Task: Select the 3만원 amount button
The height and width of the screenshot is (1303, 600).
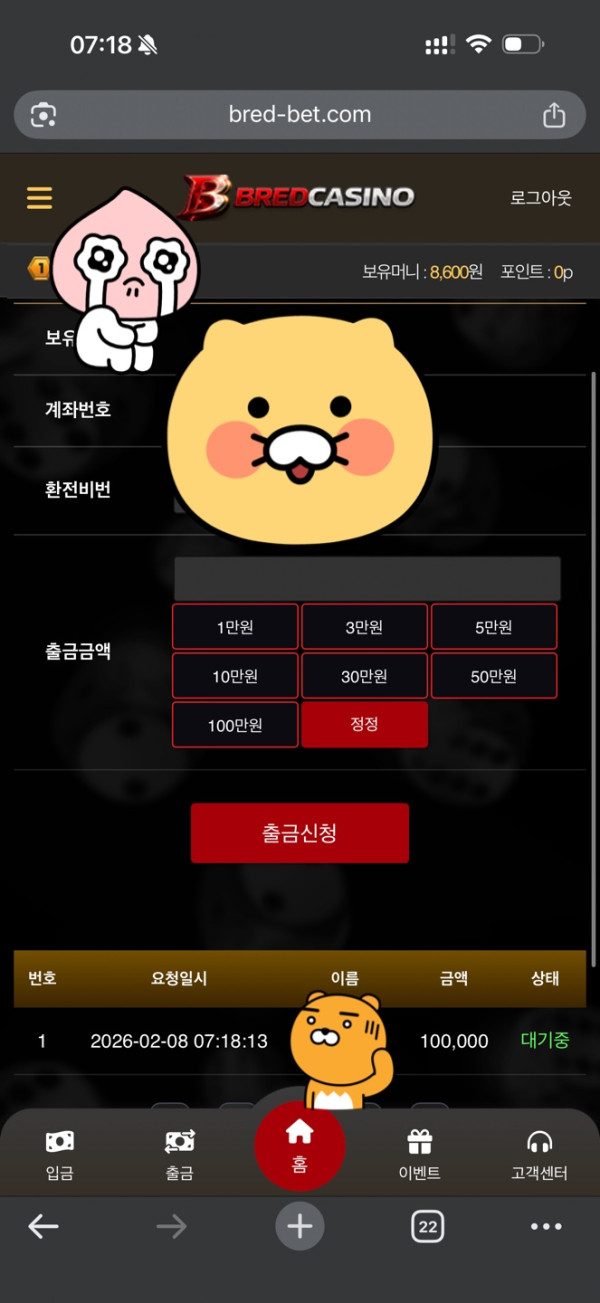Action: point(364,627)
